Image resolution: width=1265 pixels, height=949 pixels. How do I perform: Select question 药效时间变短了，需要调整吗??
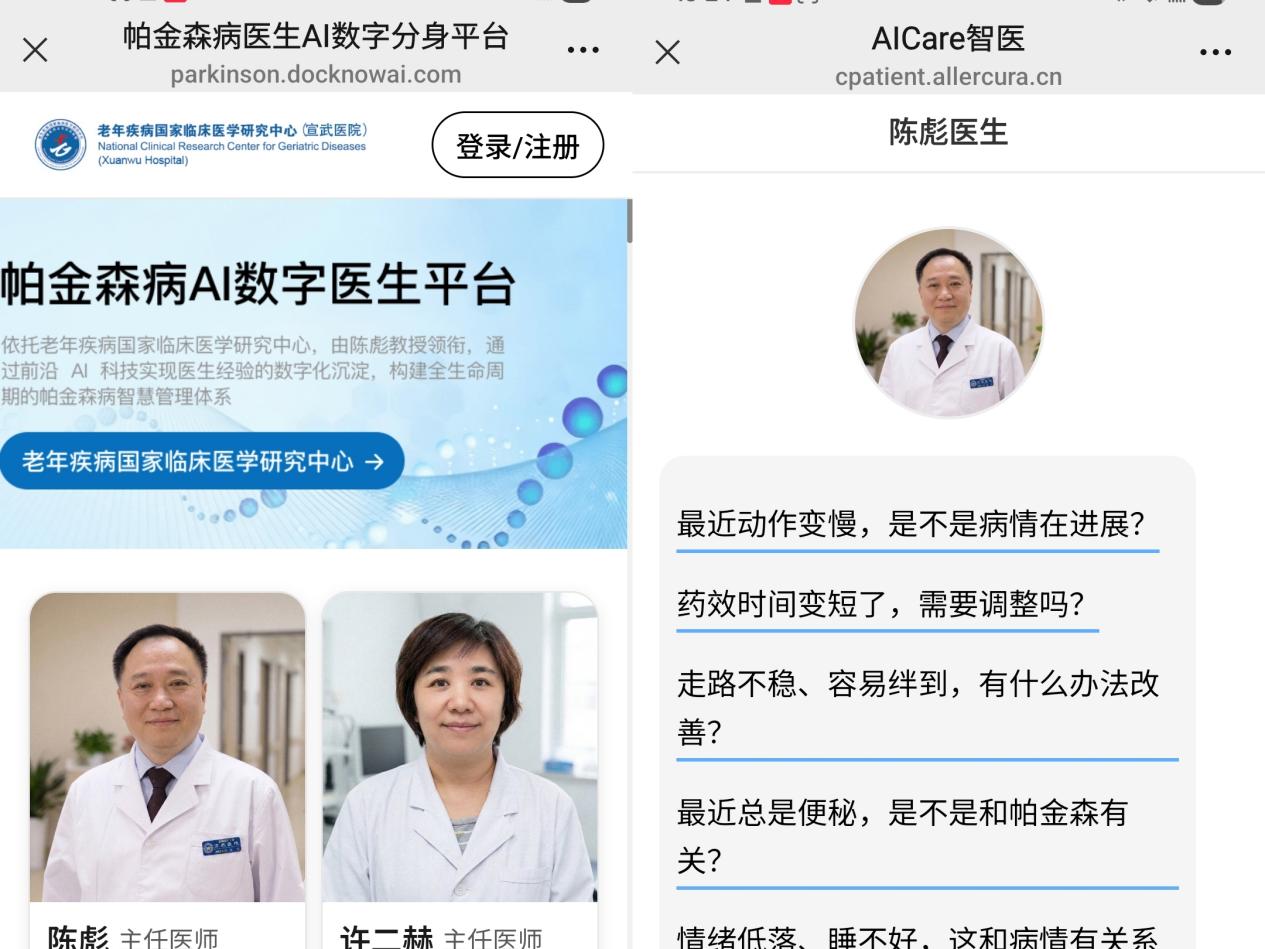pos(880,604)
